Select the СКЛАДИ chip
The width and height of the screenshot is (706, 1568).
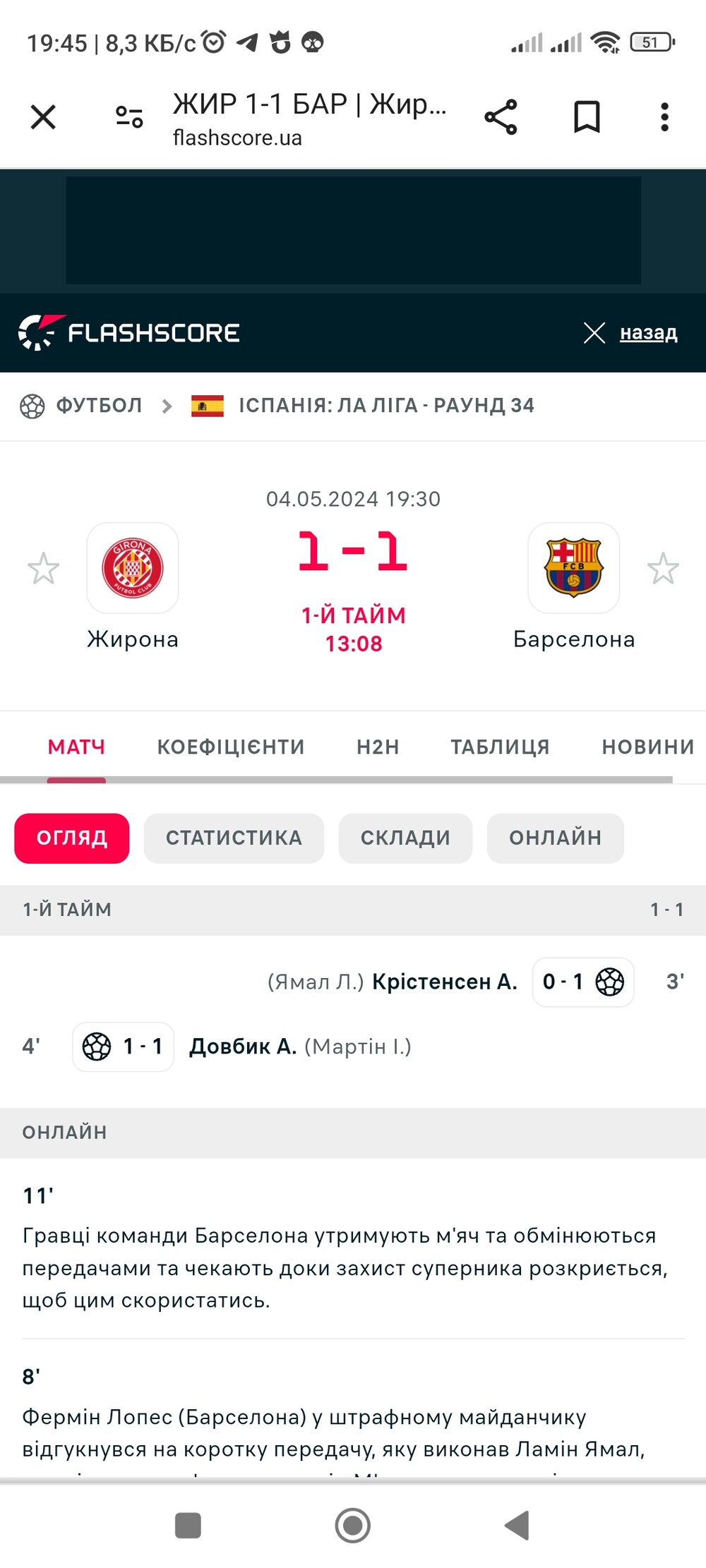point(405,838)
